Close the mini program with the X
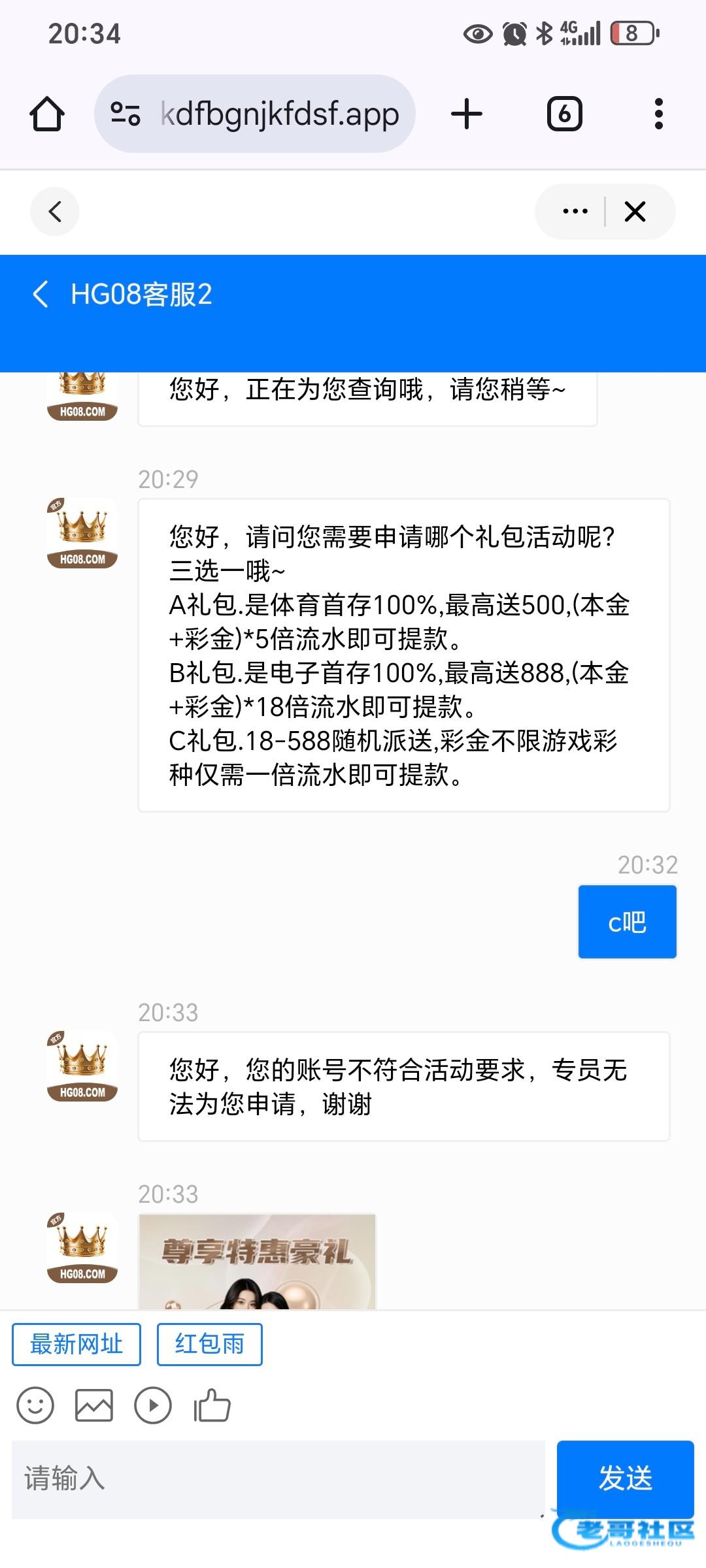706x1568 pixels. coord(635,212)
